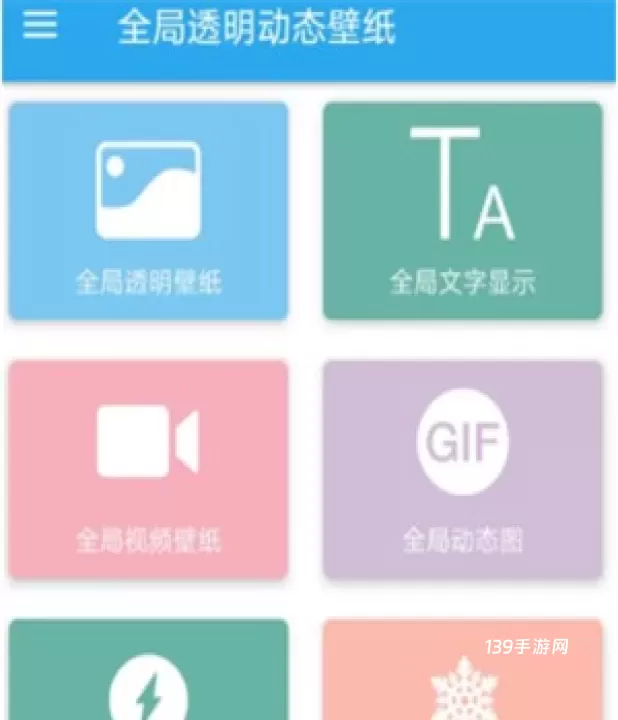Open the 全局动态图 GIF card
Screen dimensions: 618x720
(x=462, y=470)
